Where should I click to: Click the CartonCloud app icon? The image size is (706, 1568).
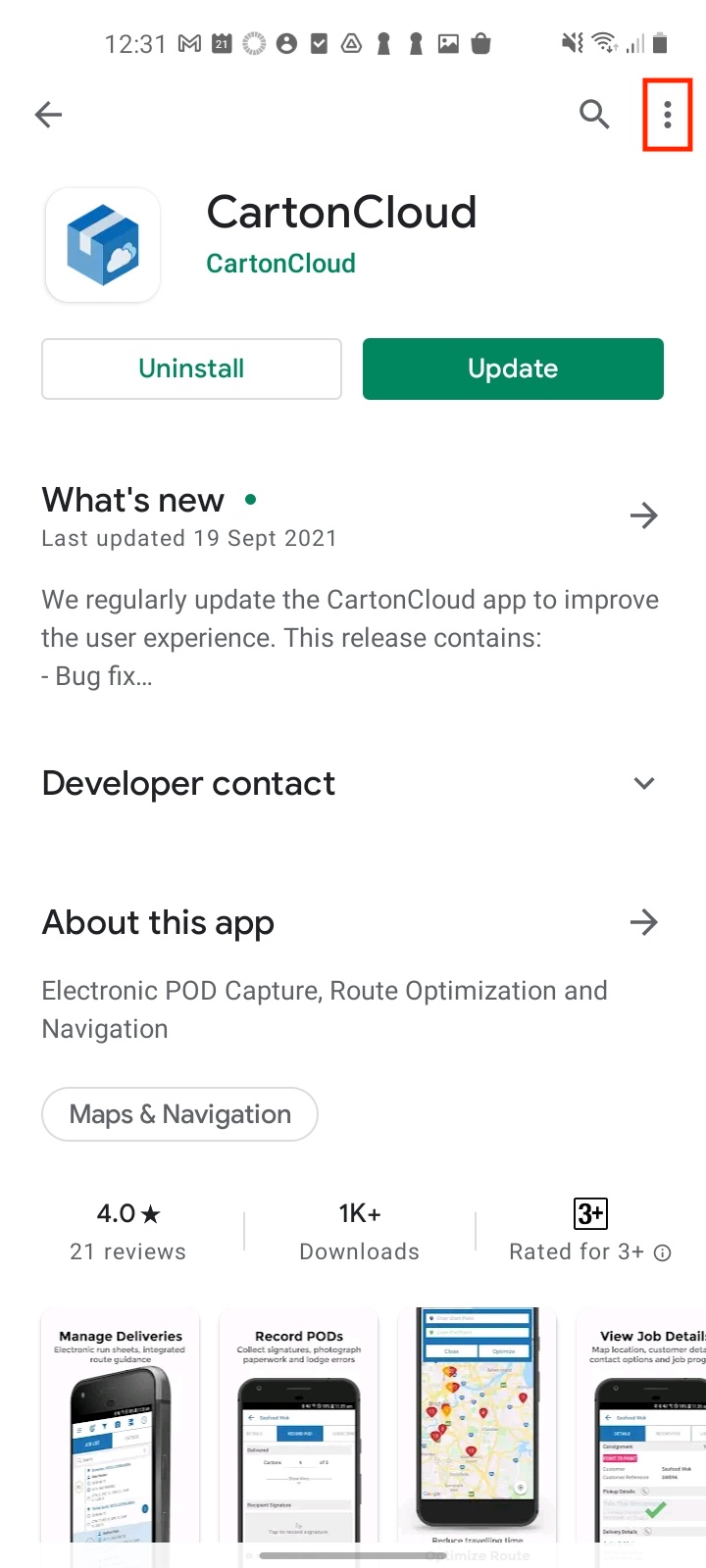(102, 244)
